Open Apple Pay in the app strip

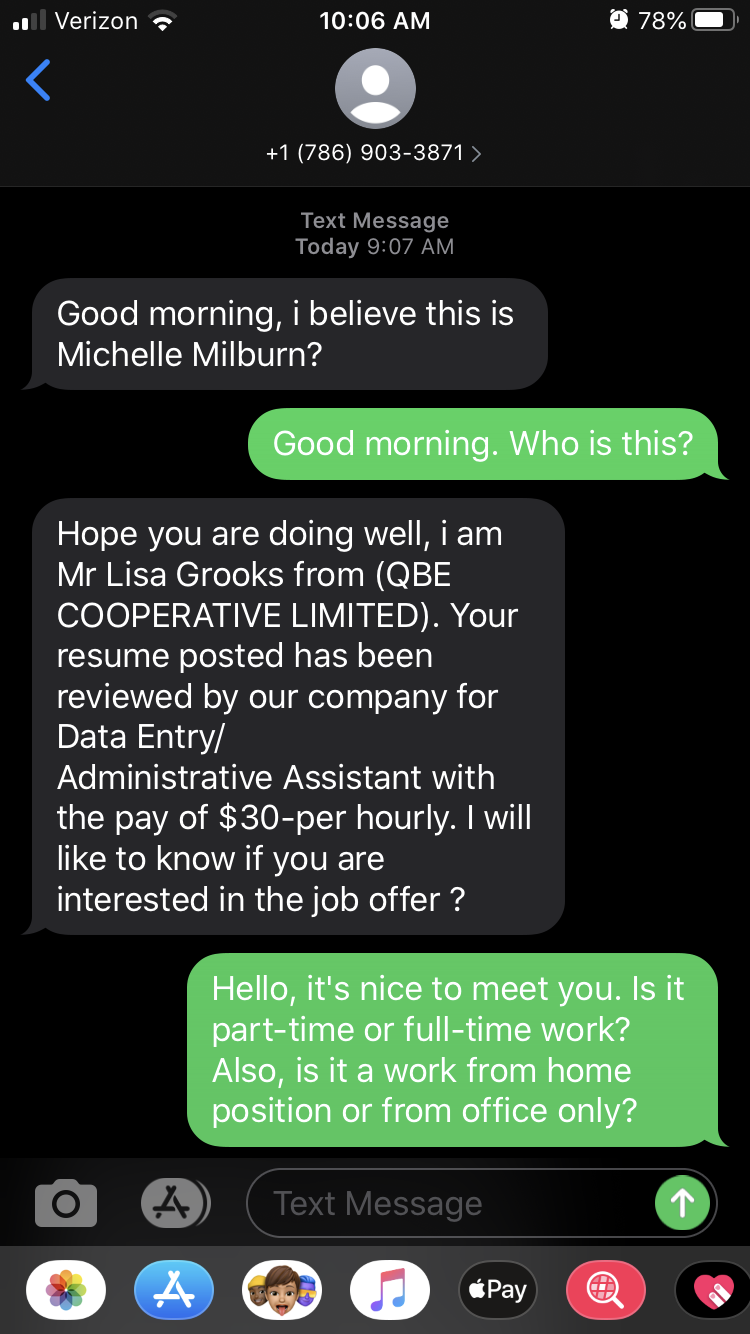(x=498, y=1290)
